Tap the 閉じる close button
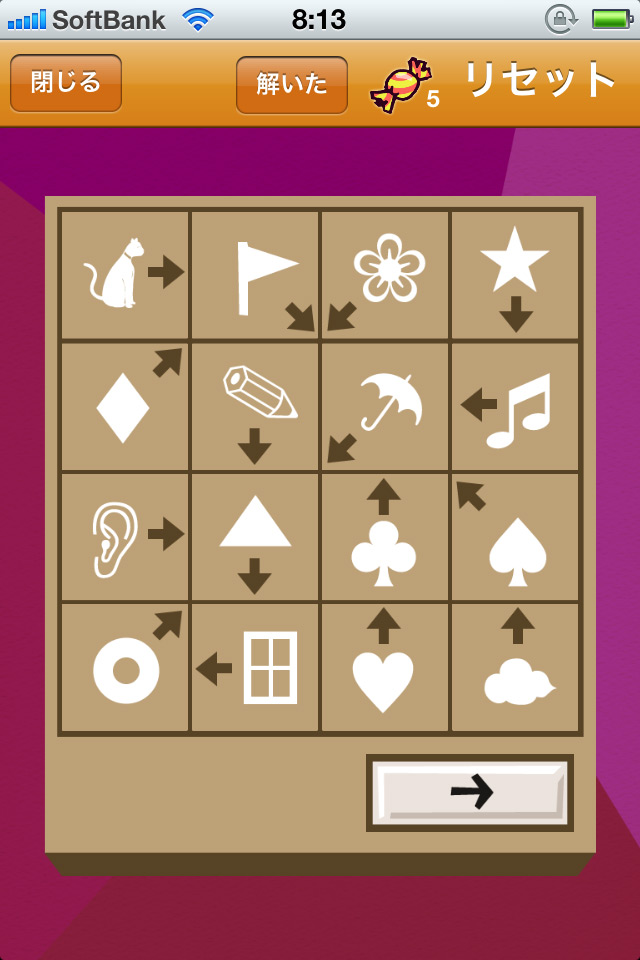640x960 pixels. pos(66,83)
